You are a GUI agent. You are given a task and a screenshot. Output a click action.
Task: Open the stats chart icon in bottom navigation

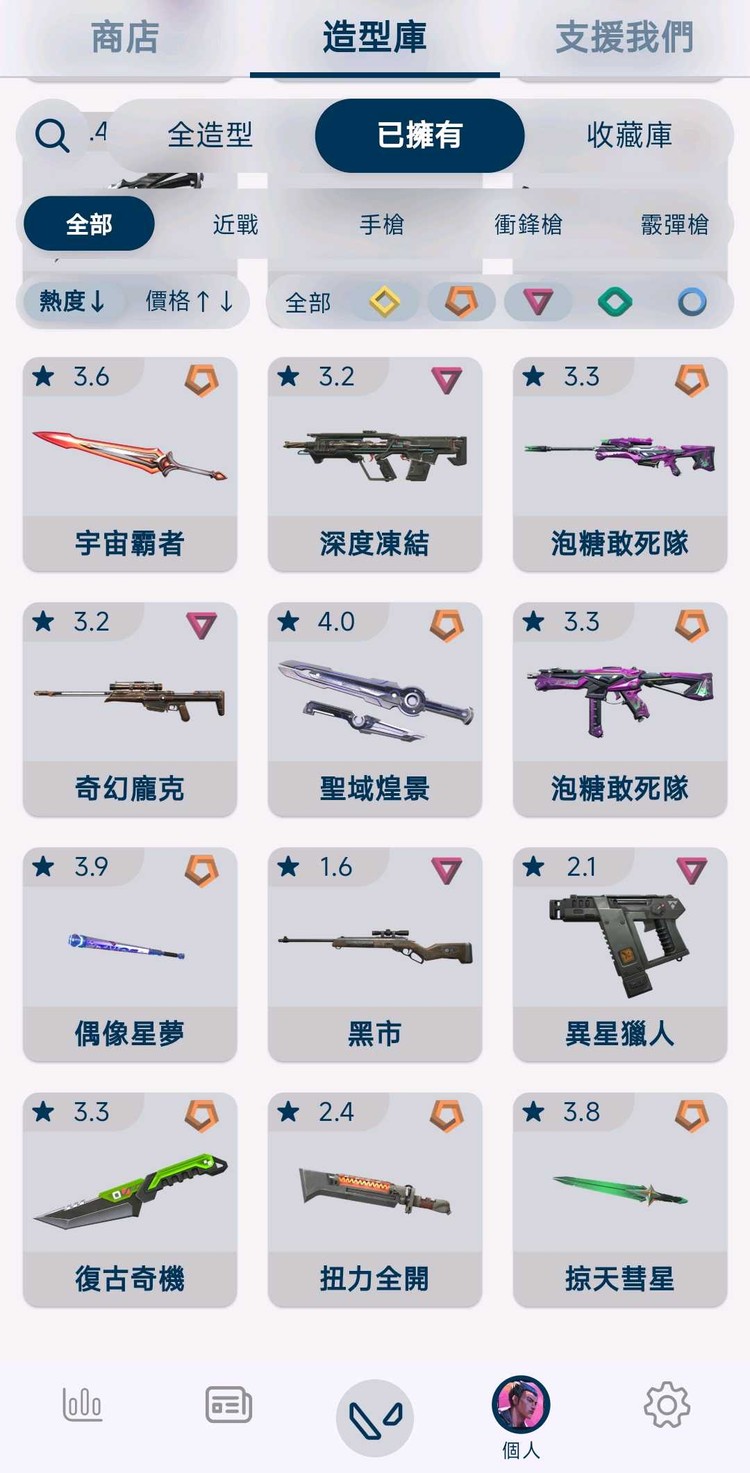tap(83, 1404)
